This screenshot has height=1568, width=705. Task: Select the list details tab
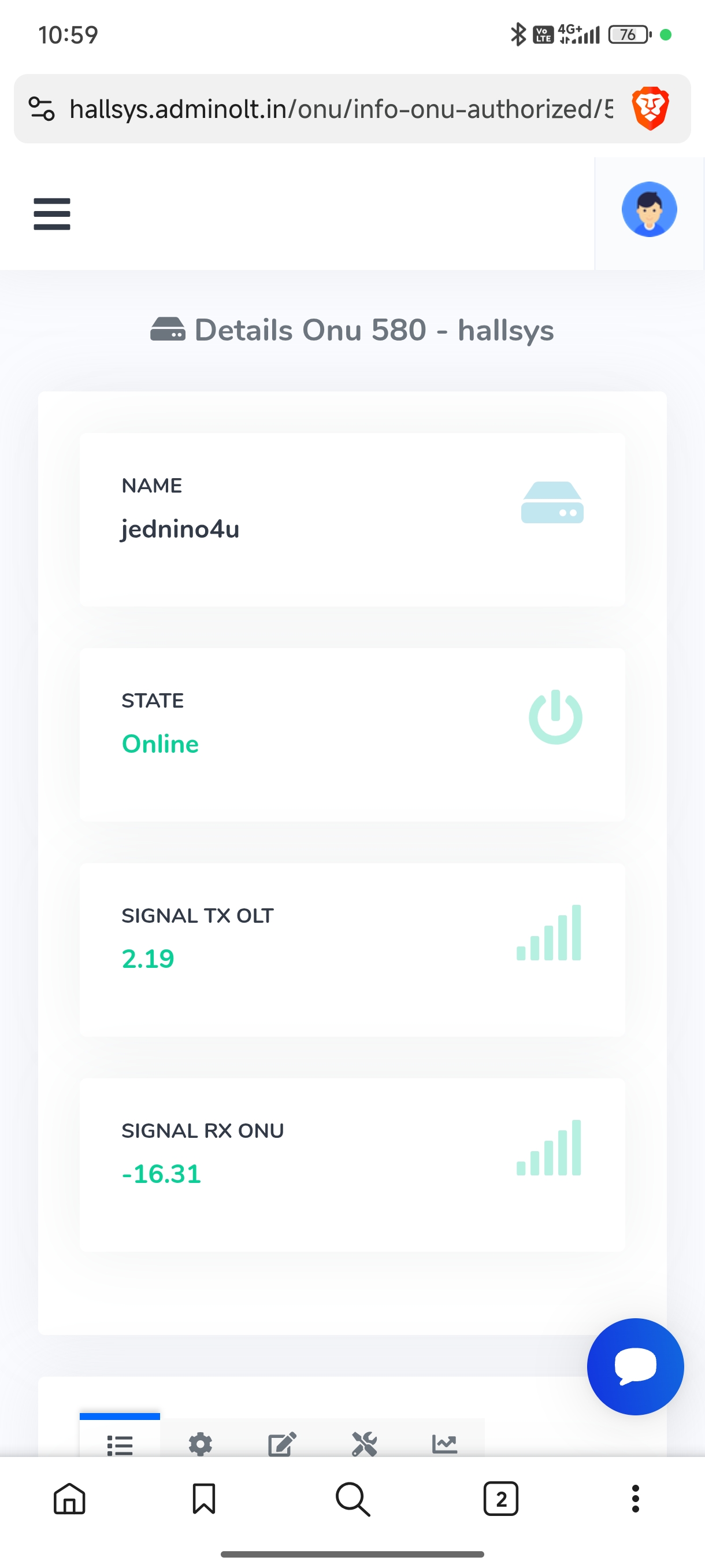(120, 1443)
